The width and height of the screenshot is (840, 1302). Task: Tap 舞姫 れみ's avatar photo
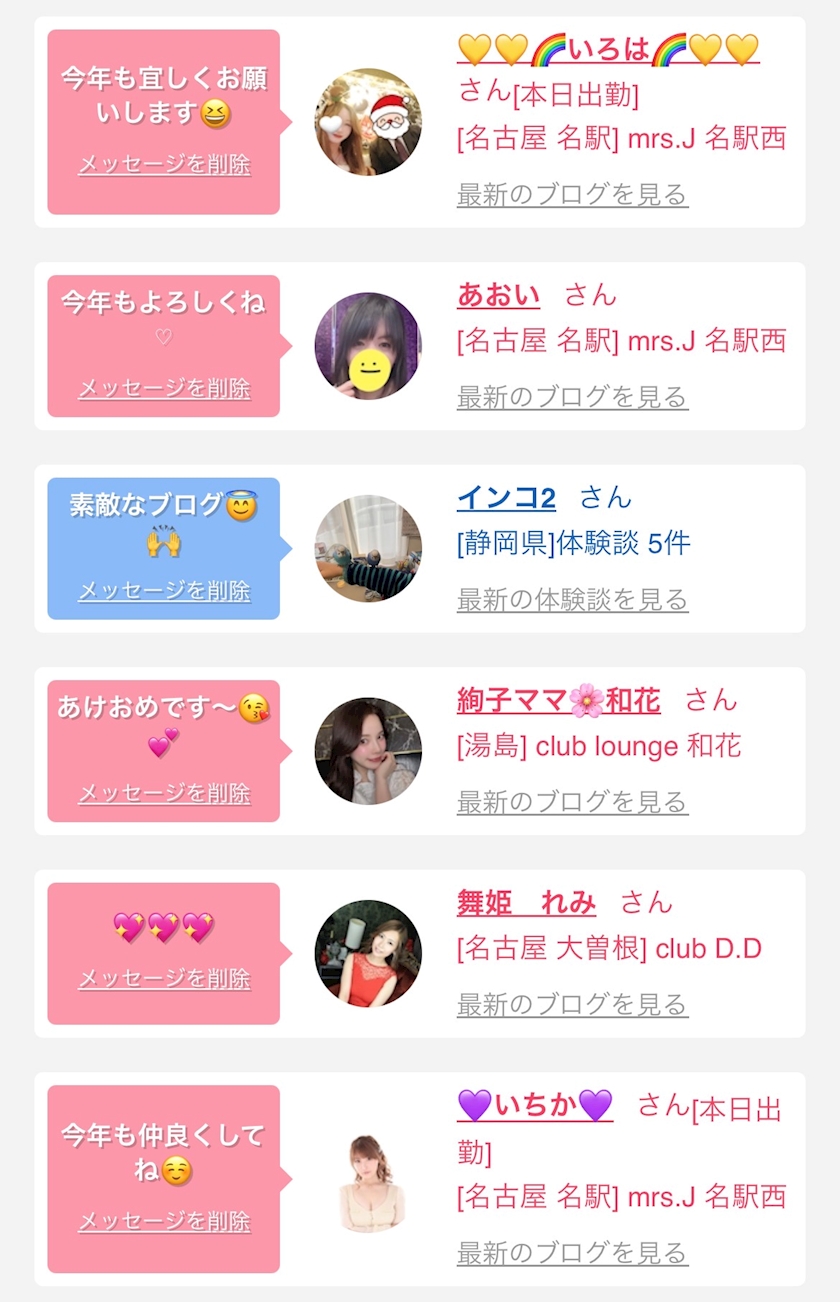[x=368, y=953]
